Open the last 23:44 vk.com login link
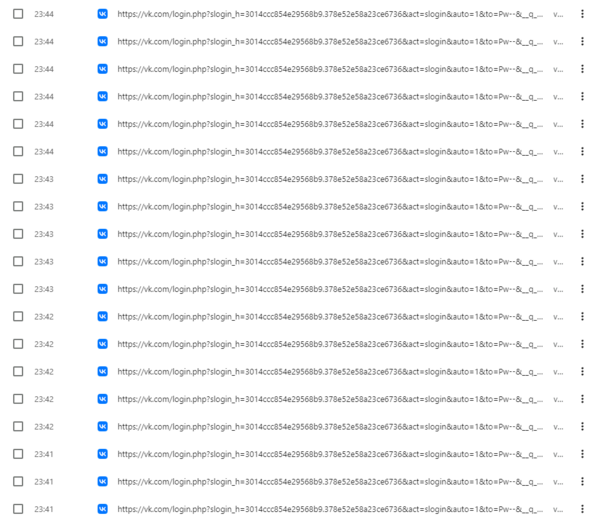The height and width of the screenshot is (522, 600). (330, 151)
